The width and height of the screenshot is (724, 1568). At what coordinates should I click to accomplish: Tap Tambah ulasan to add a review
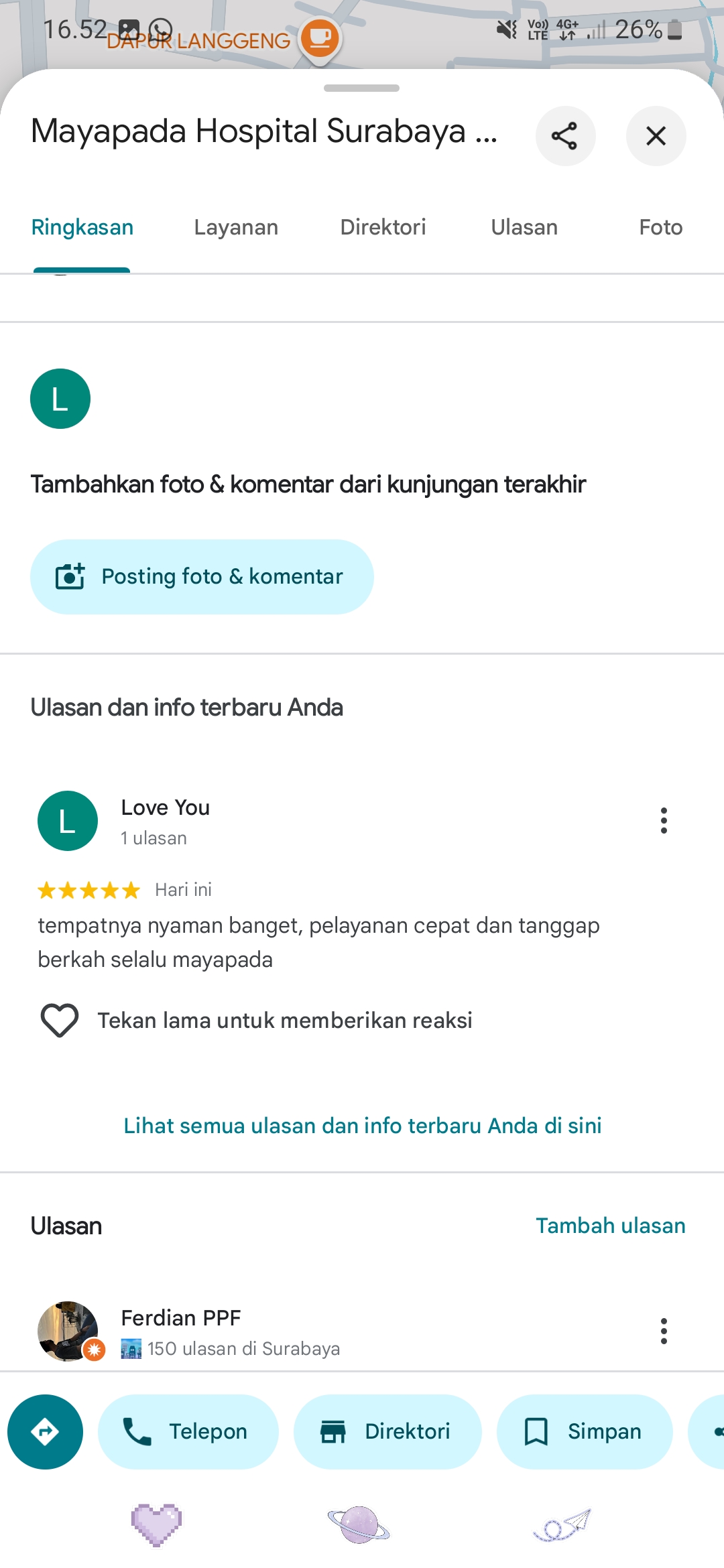point(610,1226)
